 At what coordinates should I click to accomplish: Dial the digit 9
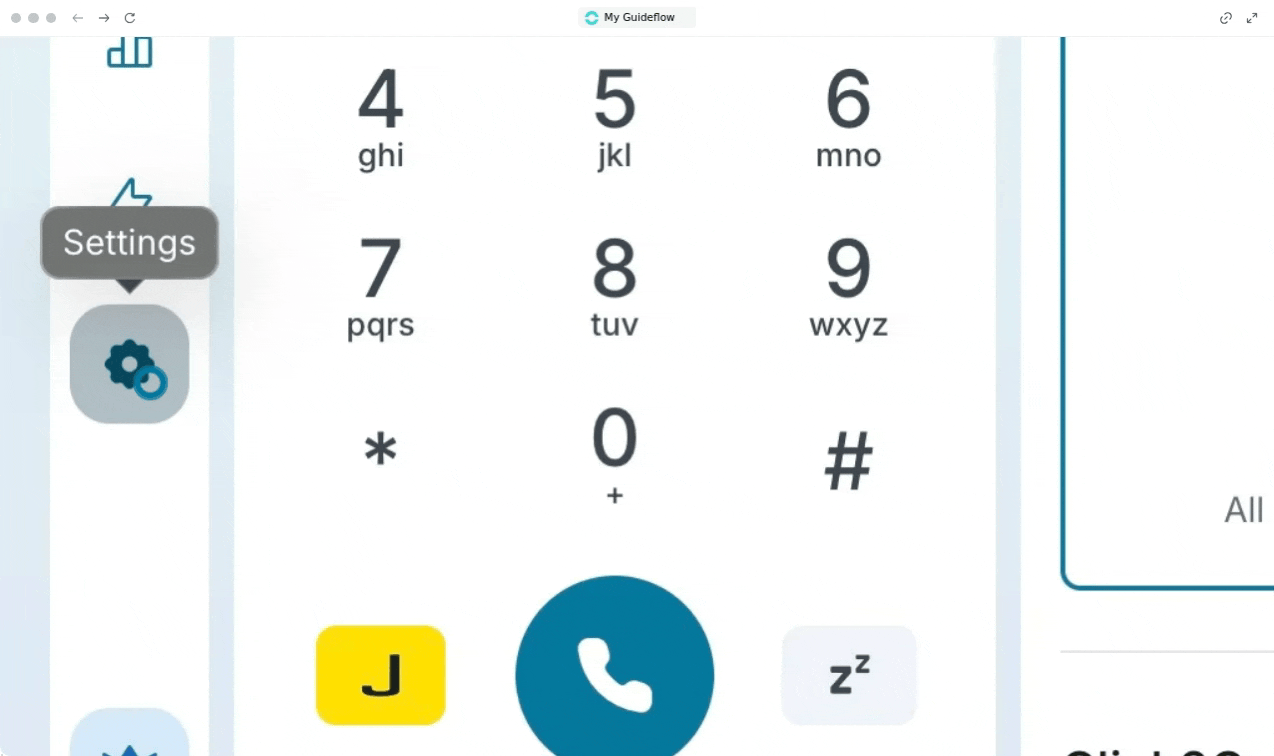[848, 287]
